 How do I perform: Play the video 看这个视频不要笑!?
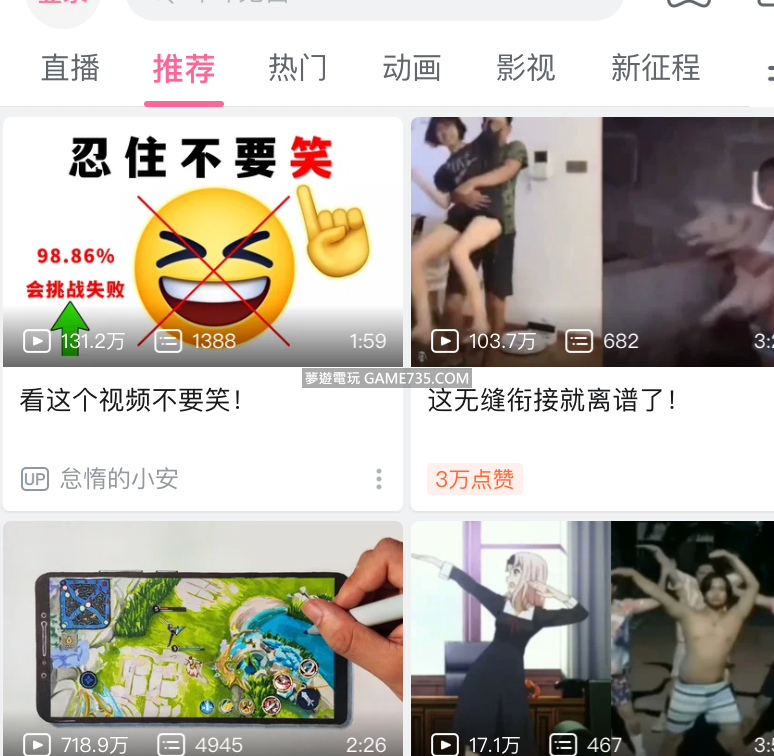tap(203, 242)
